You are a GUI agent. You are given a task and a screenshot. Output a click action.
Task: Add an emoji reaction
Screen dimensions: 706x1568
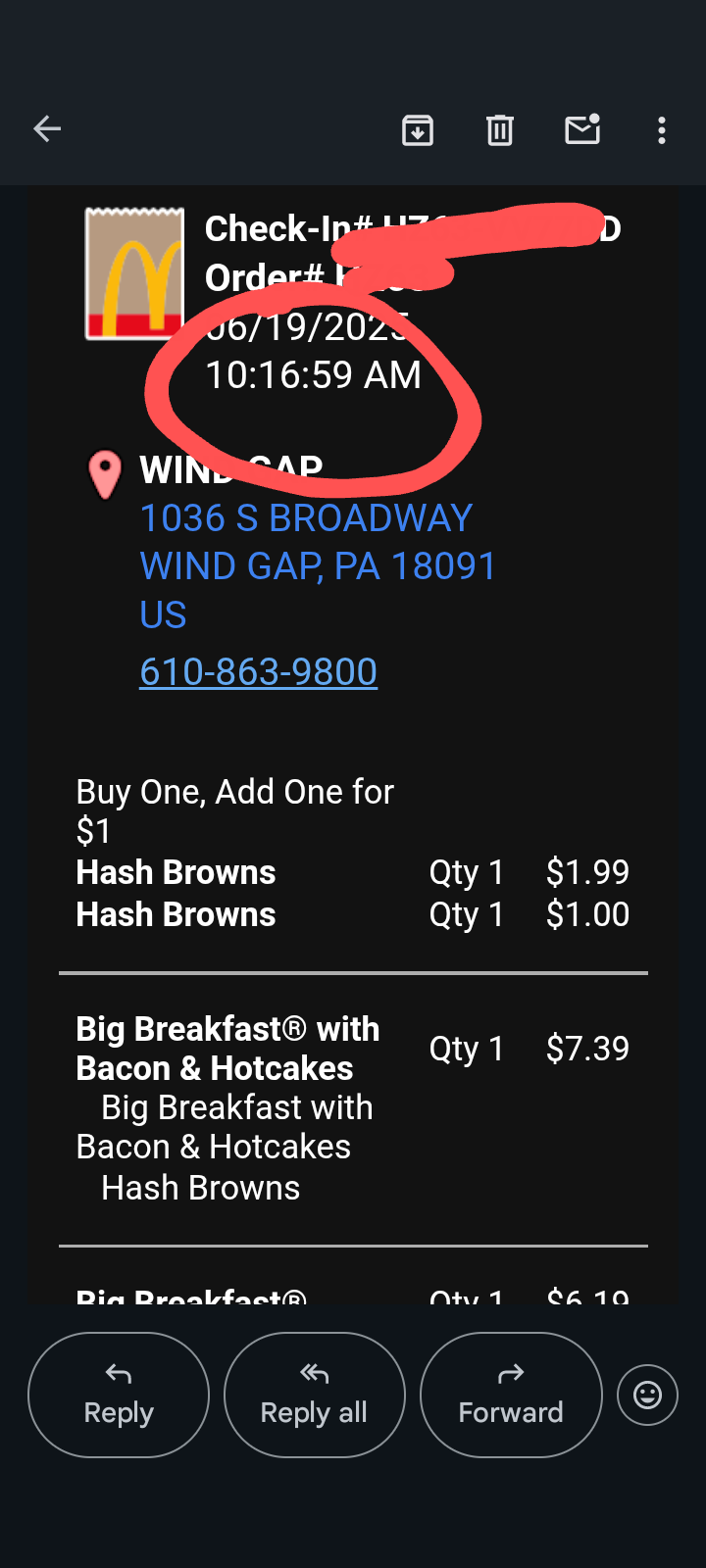click(647, 1395)
